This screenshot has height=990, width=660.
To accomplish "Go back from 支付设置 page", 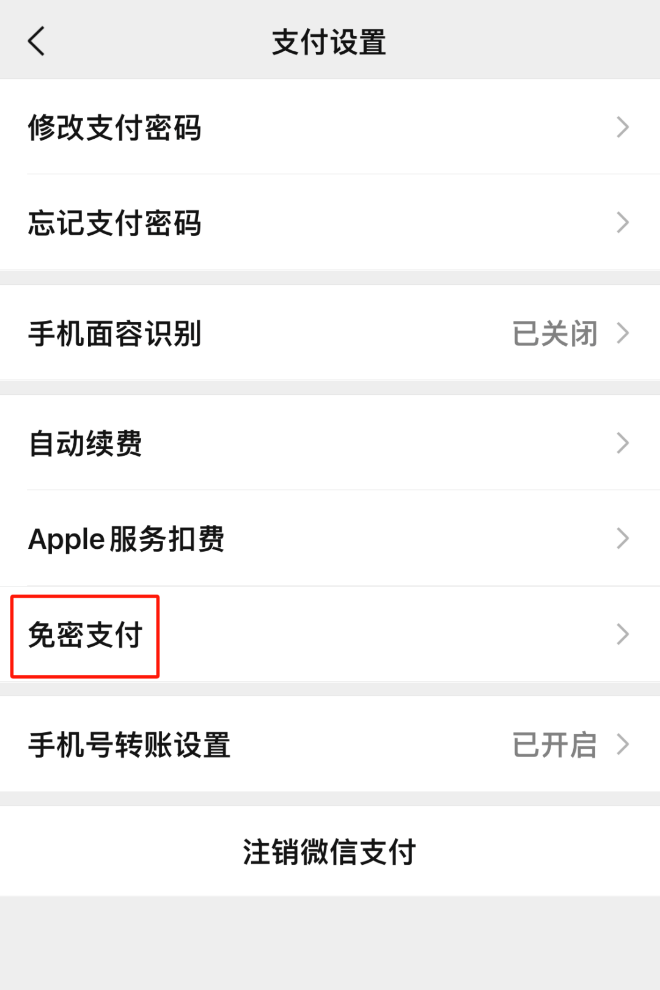I will point(37,42).
